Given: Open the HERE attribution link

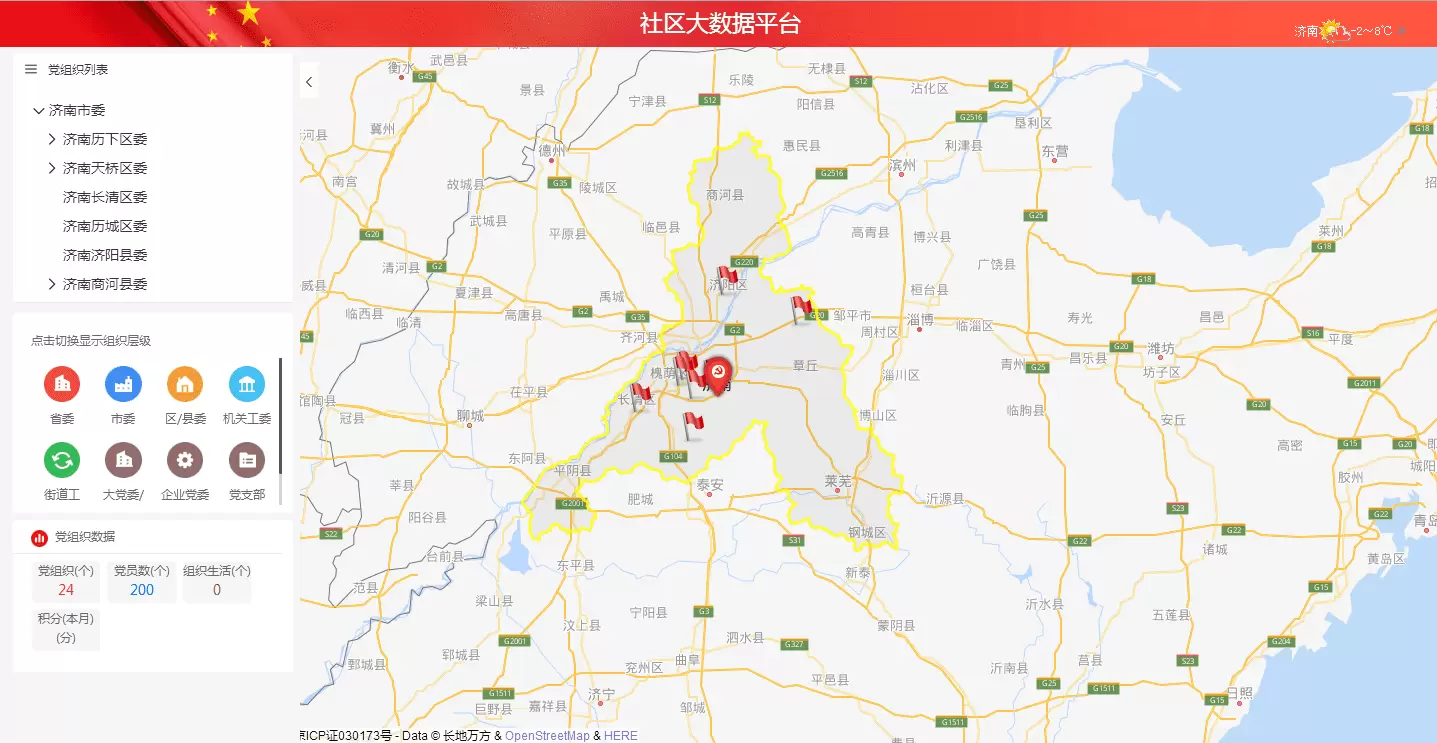Looking at the screenshot, I should pos(620,736).
